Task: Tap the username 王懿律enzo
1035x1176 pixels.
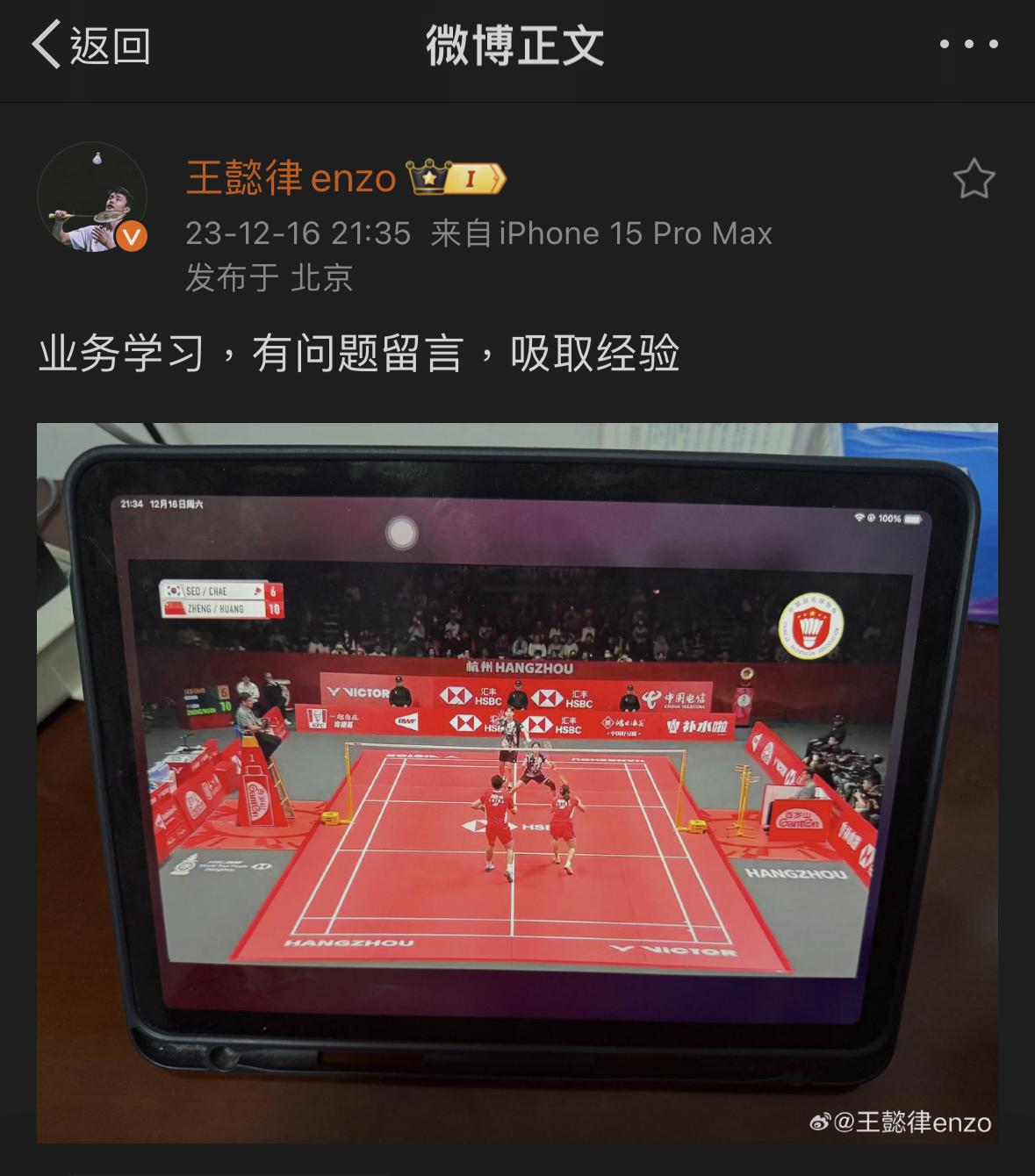Action: [291, 178]
